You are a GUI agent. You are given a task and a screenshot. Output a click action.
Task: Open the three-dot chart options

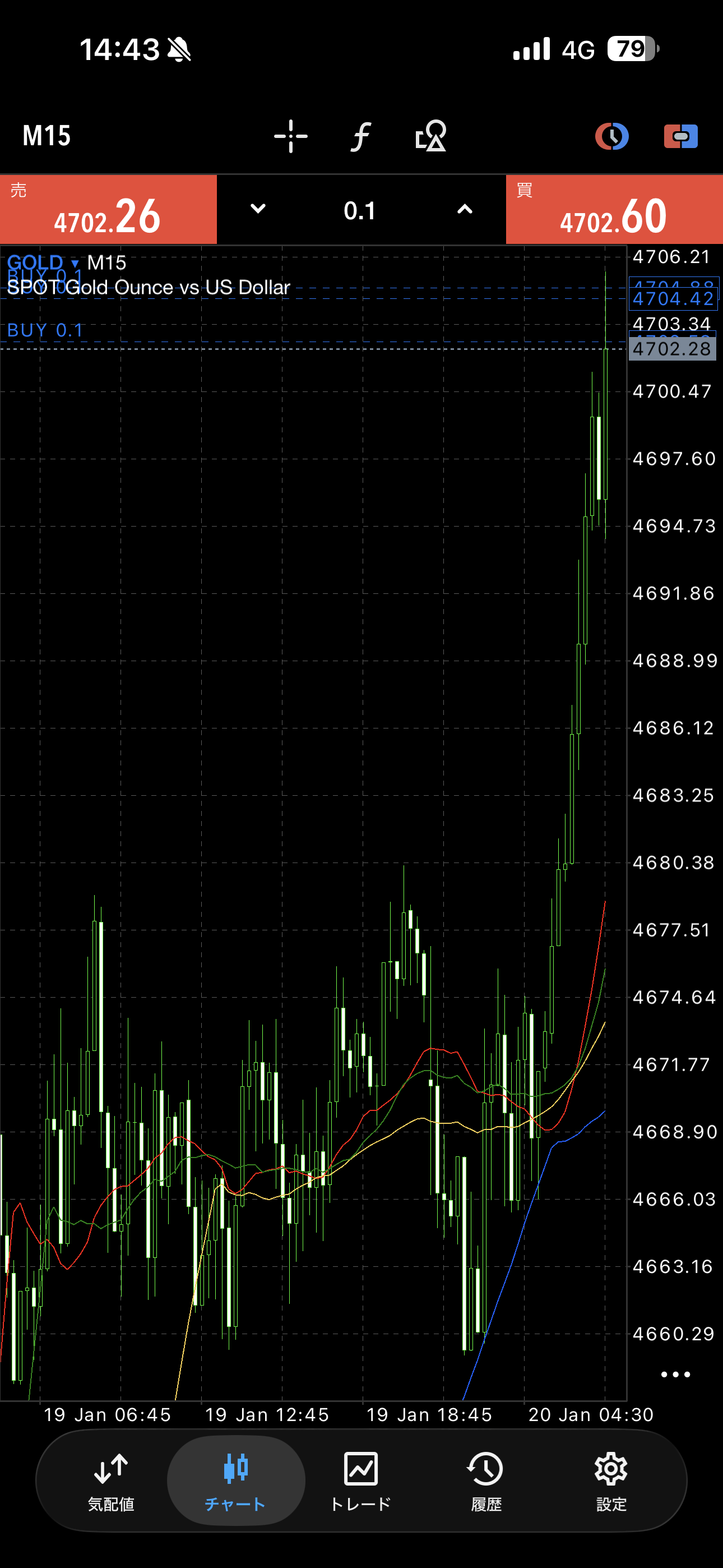point(675,1375)
